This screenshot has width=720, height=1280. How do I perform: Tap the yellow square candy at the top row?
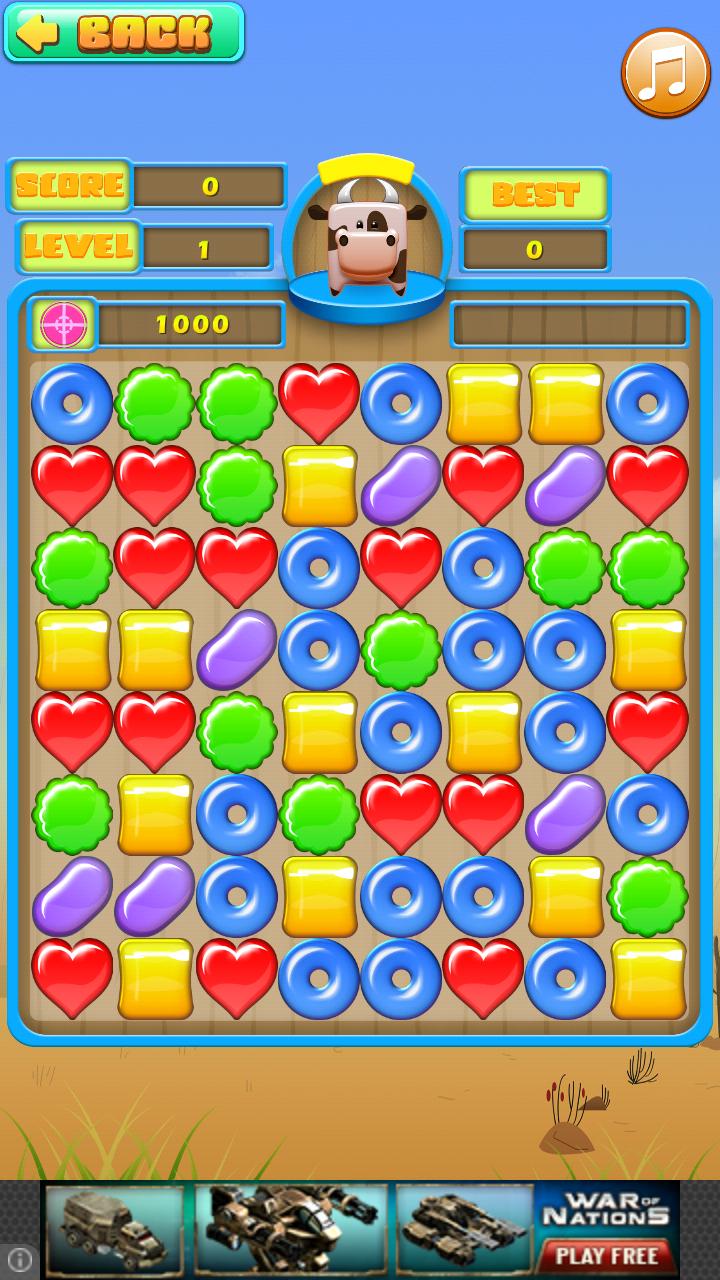(x=484, y=403)
